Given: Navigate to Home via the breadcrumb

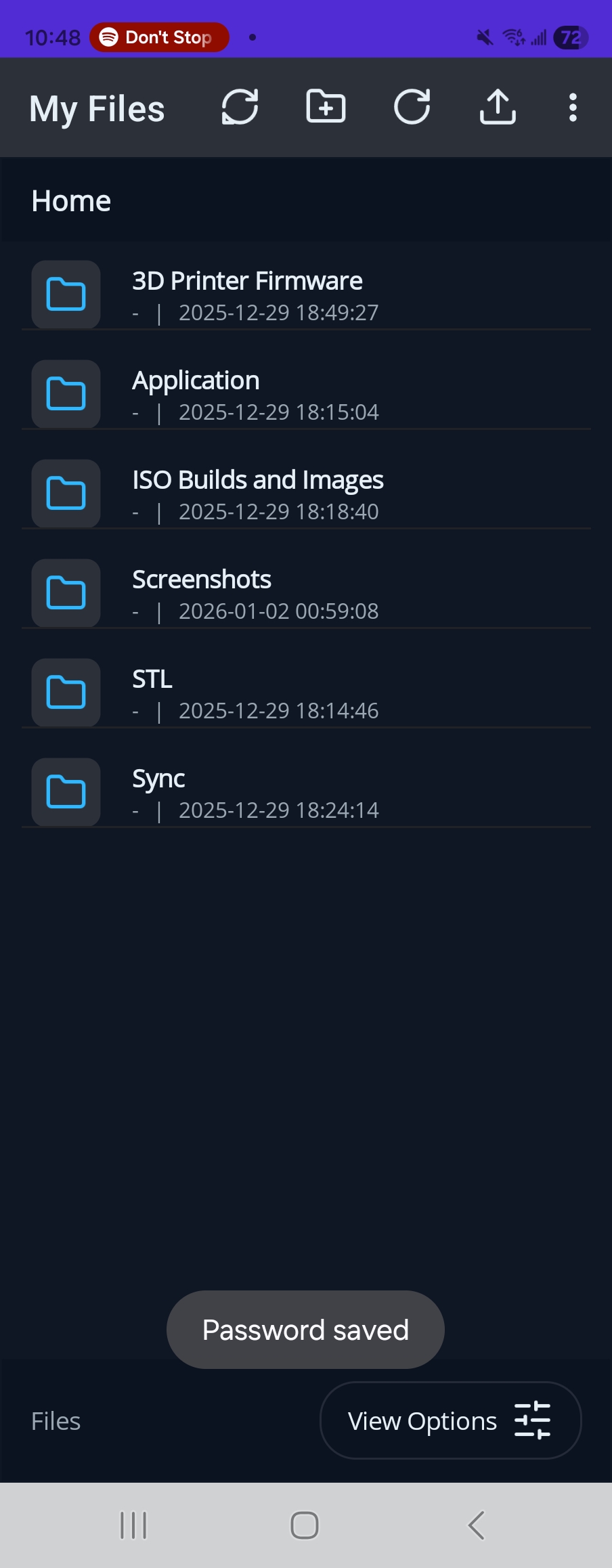Looking at the screenshot, I should tap(71, 200).
